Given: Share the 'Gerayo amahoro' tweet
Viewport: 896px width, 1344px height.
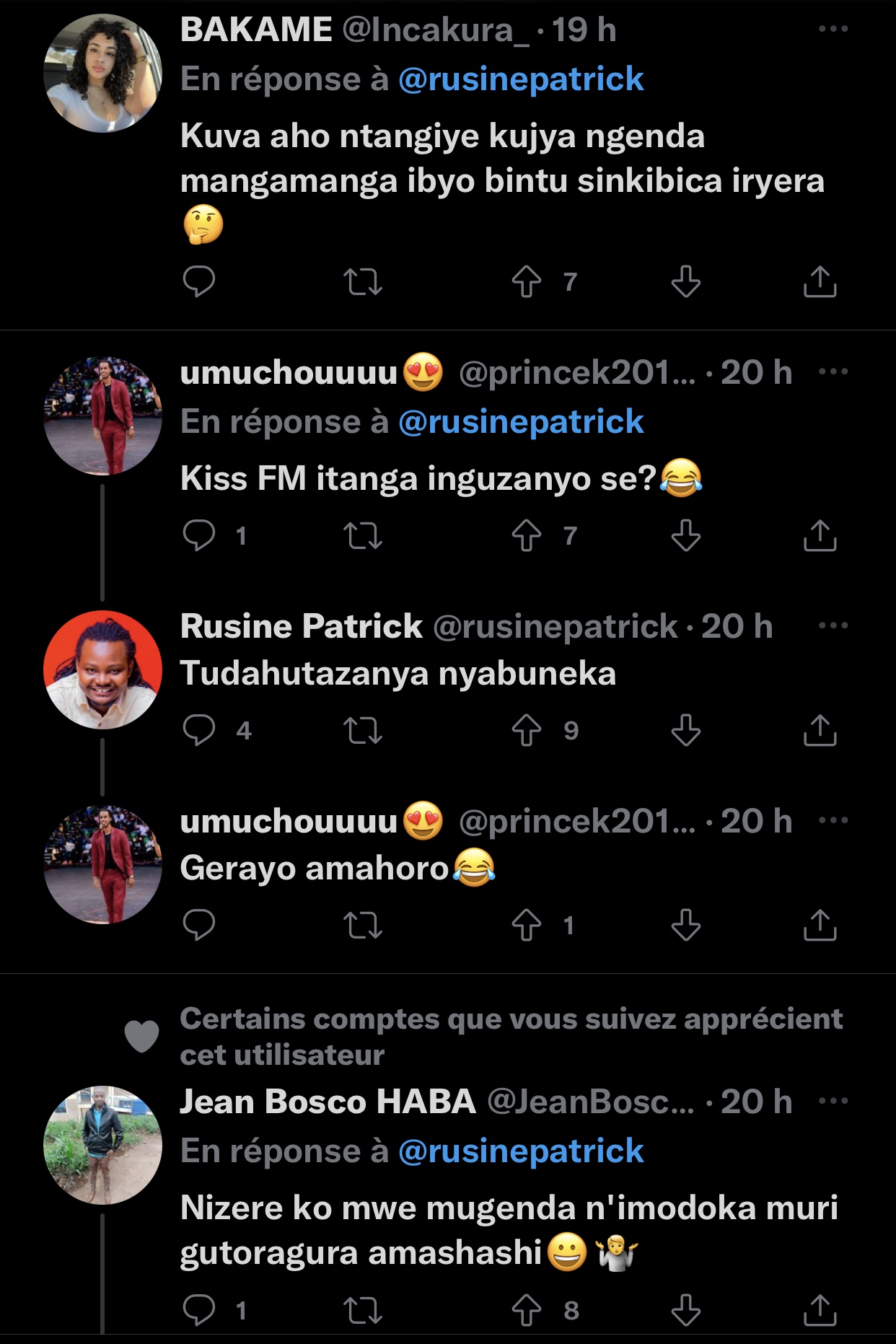Looking at the screenshot, I should [820, 925].
